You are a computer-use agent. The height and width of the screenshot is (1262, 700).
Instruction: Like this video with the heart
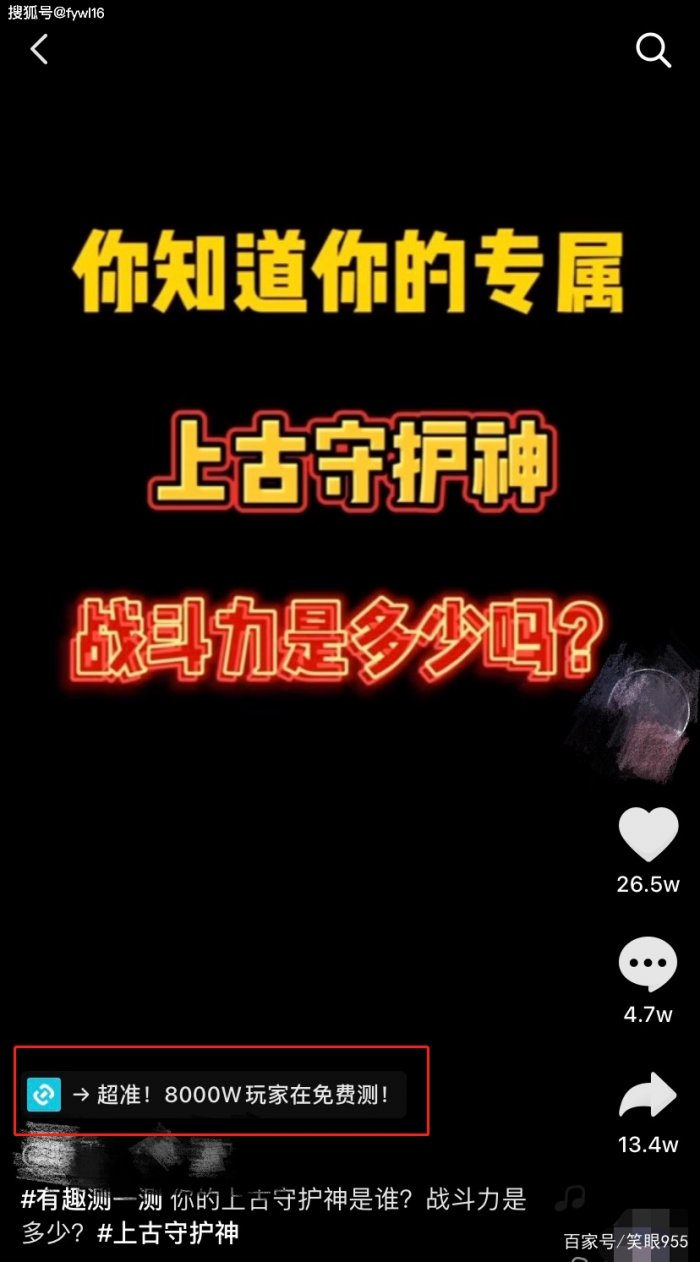click(x=648, y=835)
